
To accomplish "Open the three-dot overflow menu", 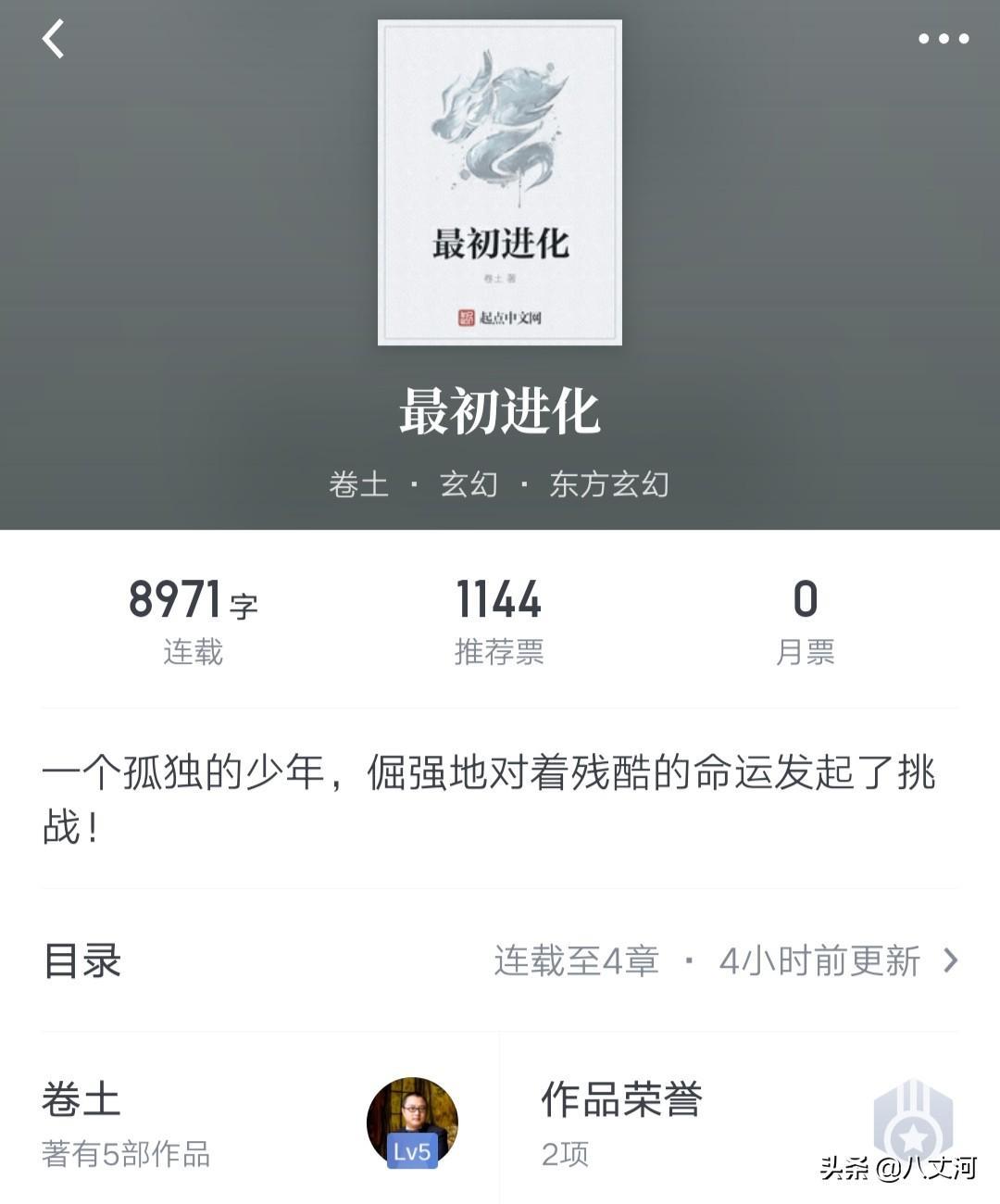I will pos(943,39).
